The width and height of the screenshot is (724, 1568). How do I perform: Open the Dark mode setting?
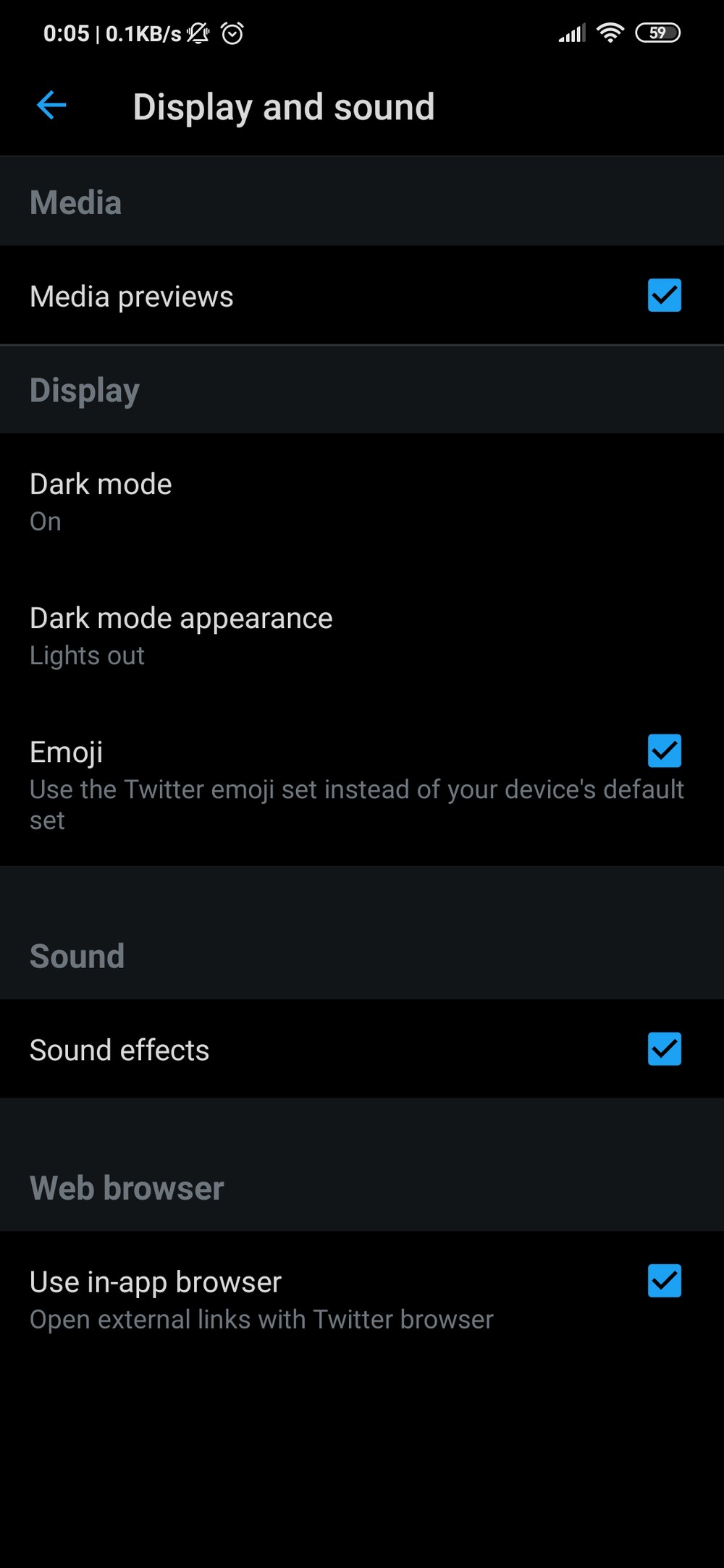pos(362,501)
